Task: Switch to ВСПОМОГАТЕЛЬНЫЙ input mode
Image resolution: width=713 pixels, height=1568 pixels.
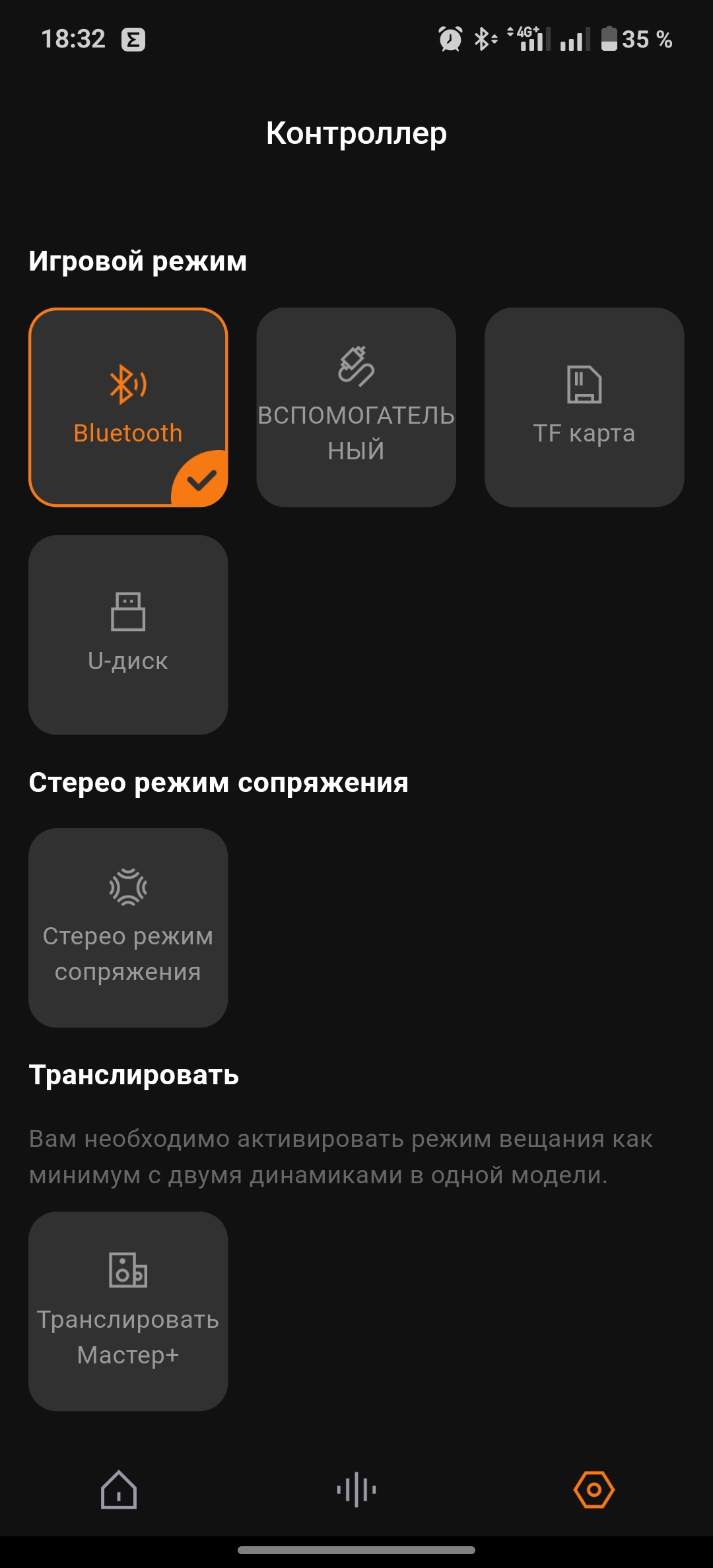Action: (x=356, y=407)
